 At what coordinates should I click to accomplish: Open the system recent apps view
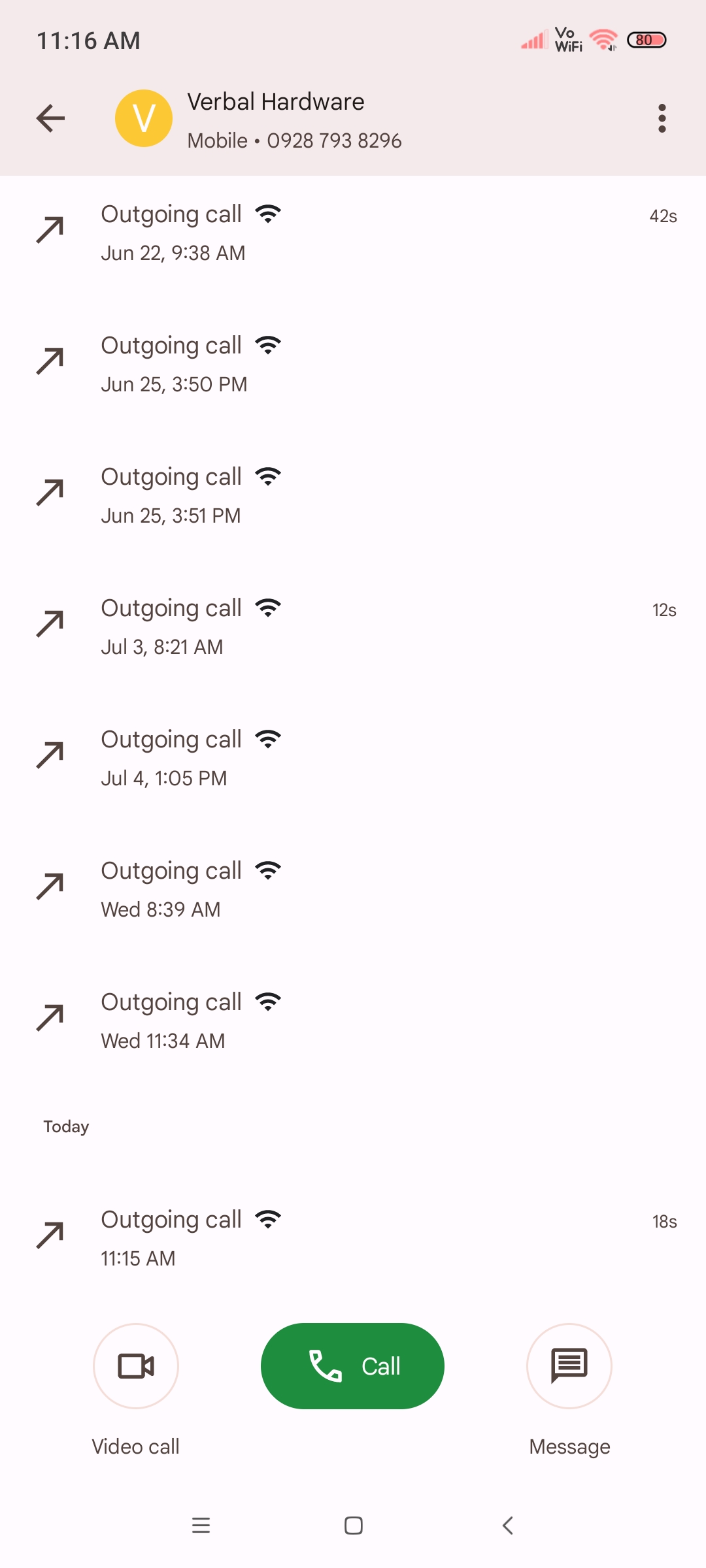pyautogui.click(x=201, y=1526)
